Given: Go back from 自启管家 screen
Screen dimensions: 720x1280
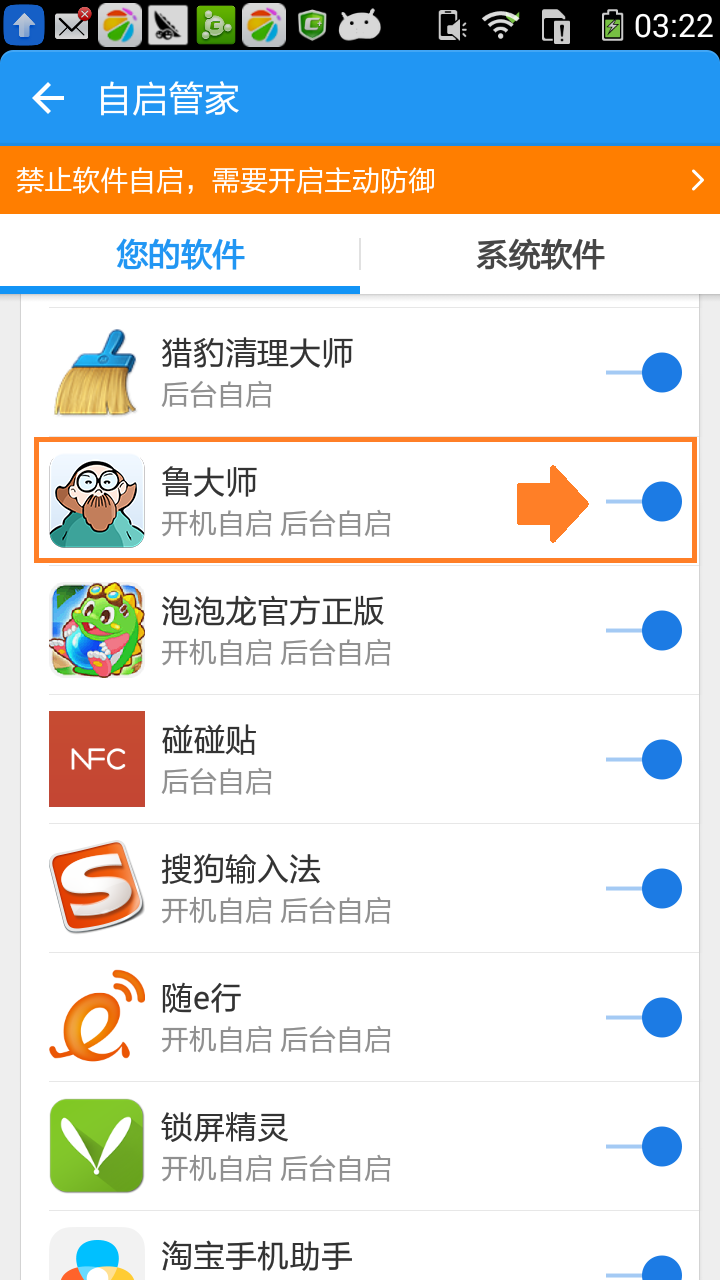Looking at the screenshot, I should coord(48,98).
